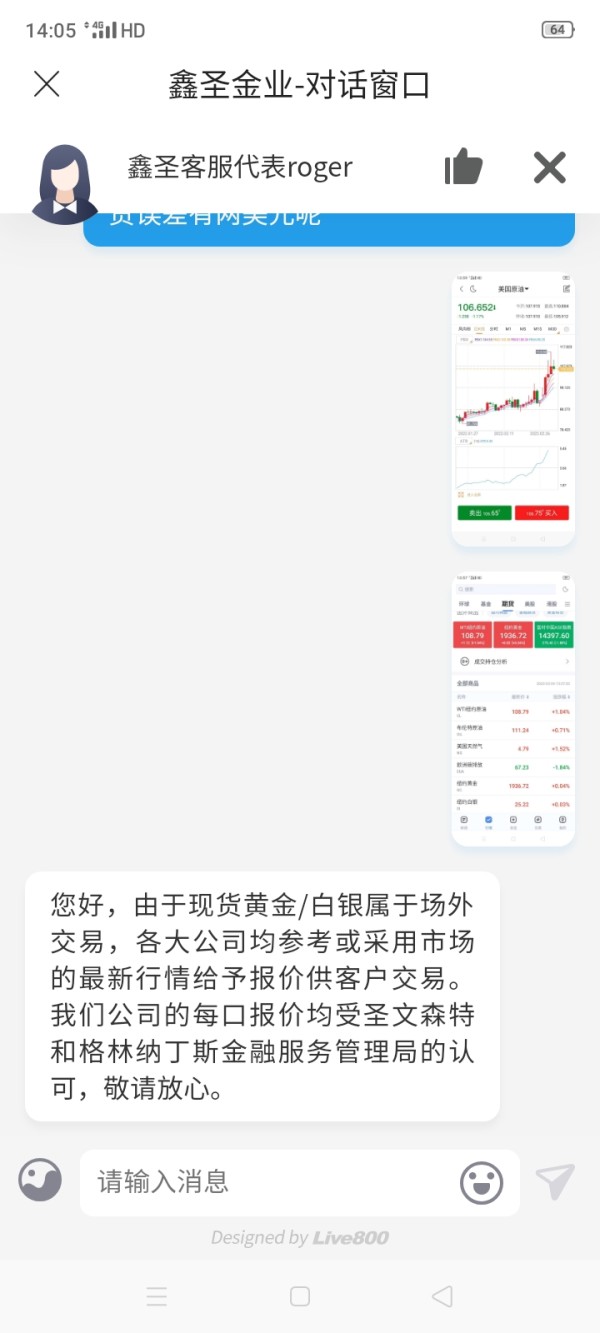Open the round icon left of input
The image size is (600, 1333).
(40, 1180)
